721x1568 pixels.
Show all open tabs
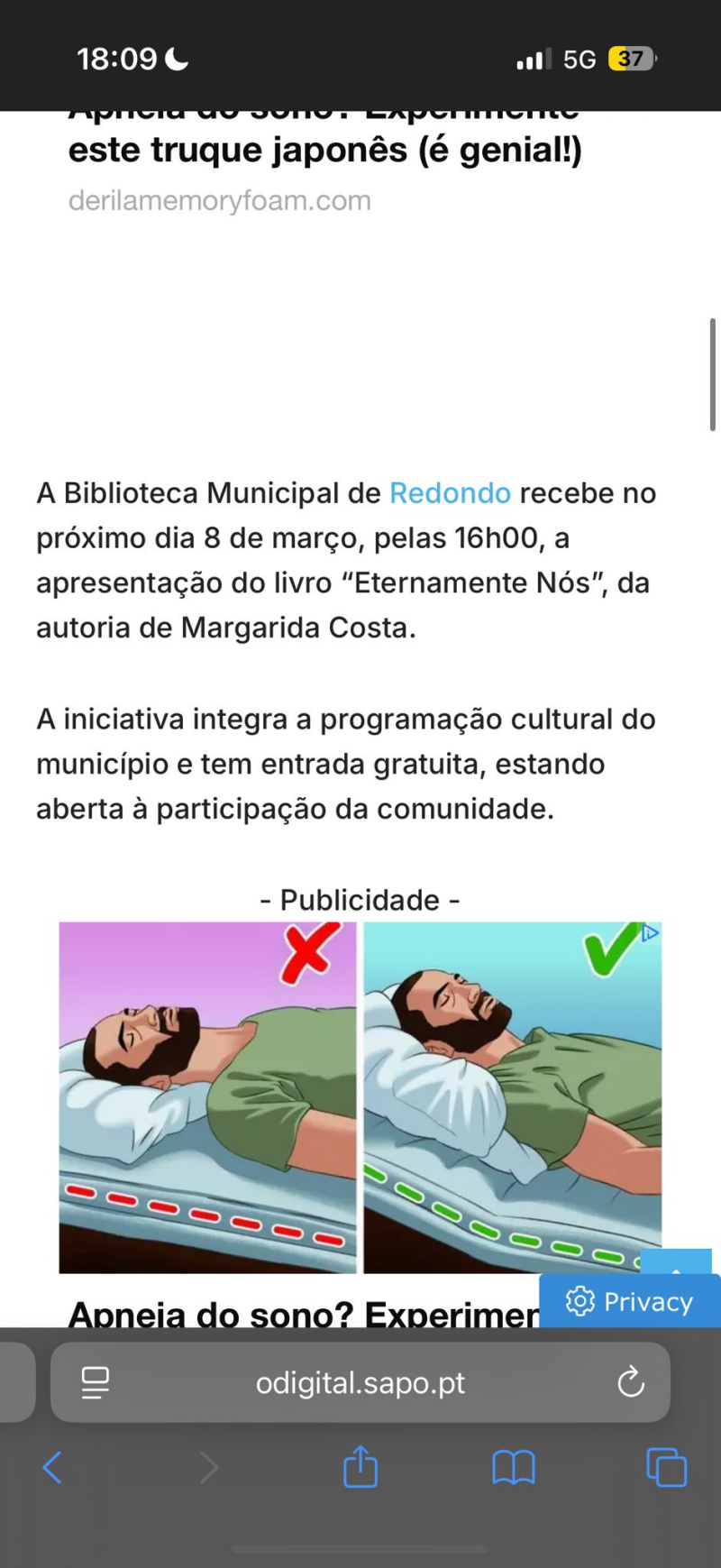pyautogui.click(x=667, y=1468)
